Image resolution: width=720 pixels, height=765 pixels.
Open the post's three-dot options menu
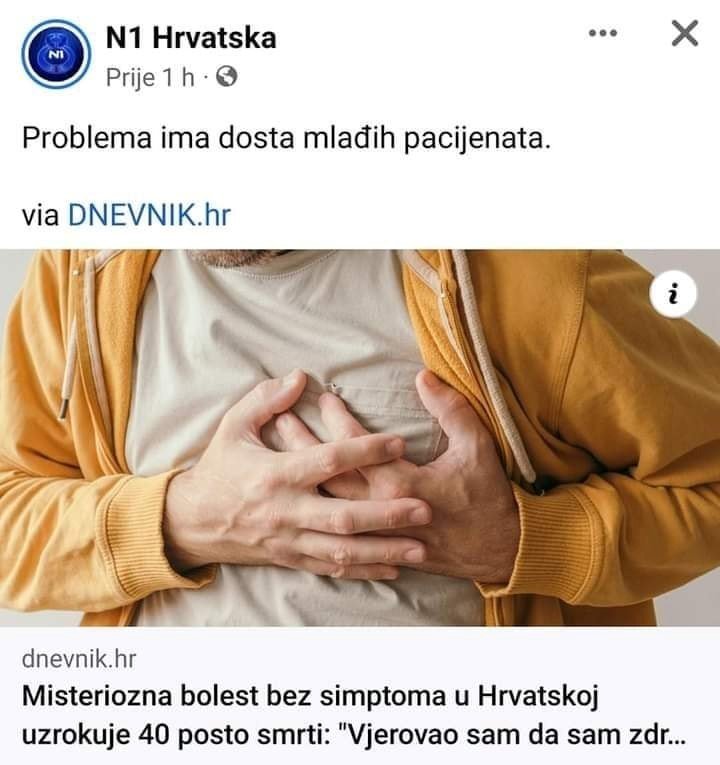click(603, 34)
